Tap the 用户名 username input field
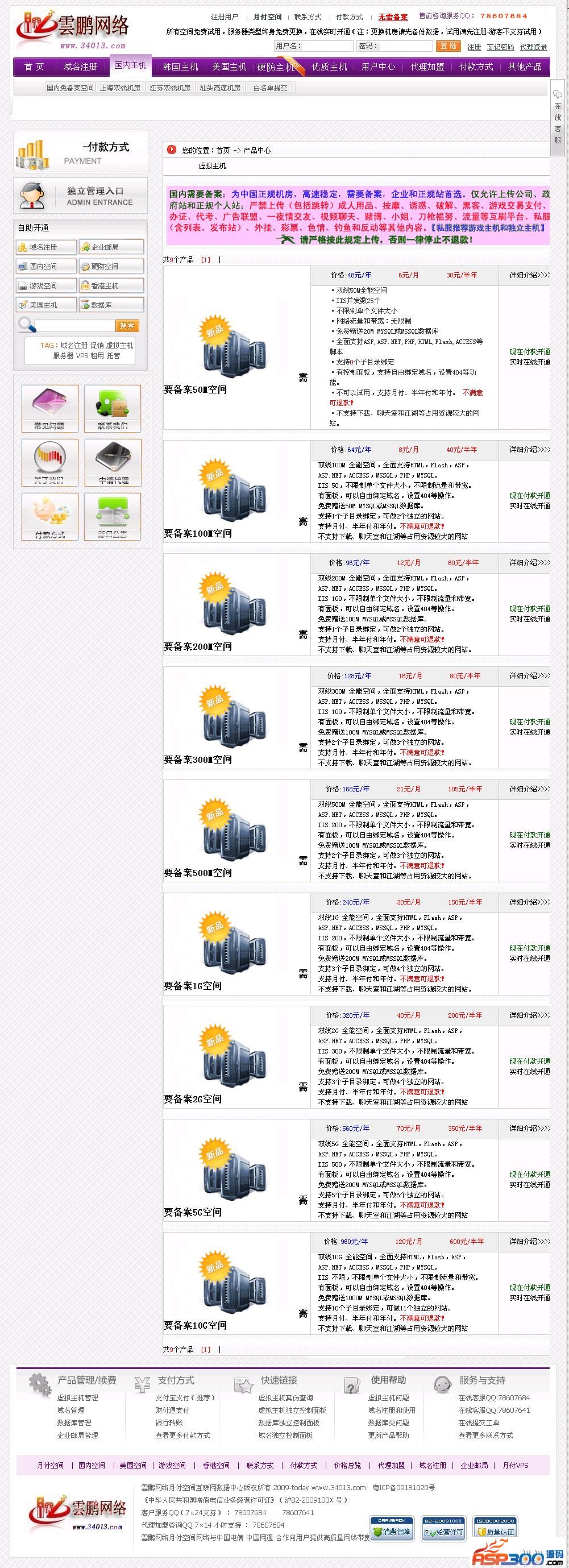The width and height of the screenshot is (569, 1568). pos(326,46)
